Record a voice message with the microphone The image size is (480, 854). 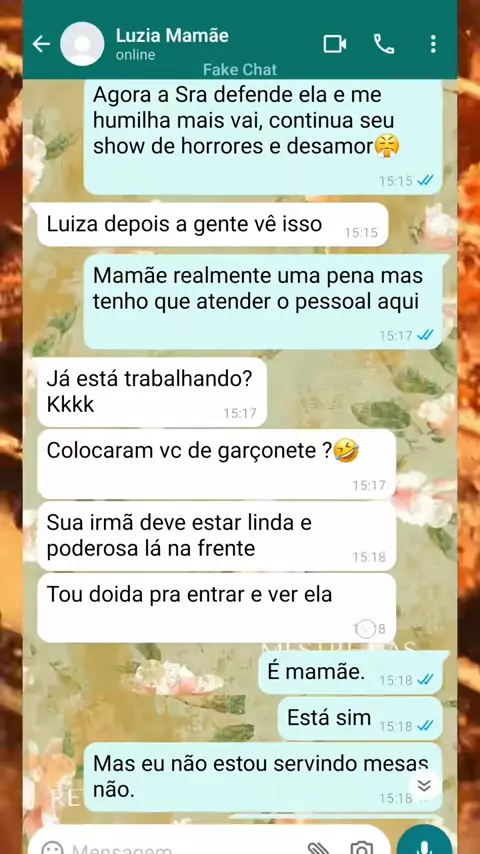426,841
